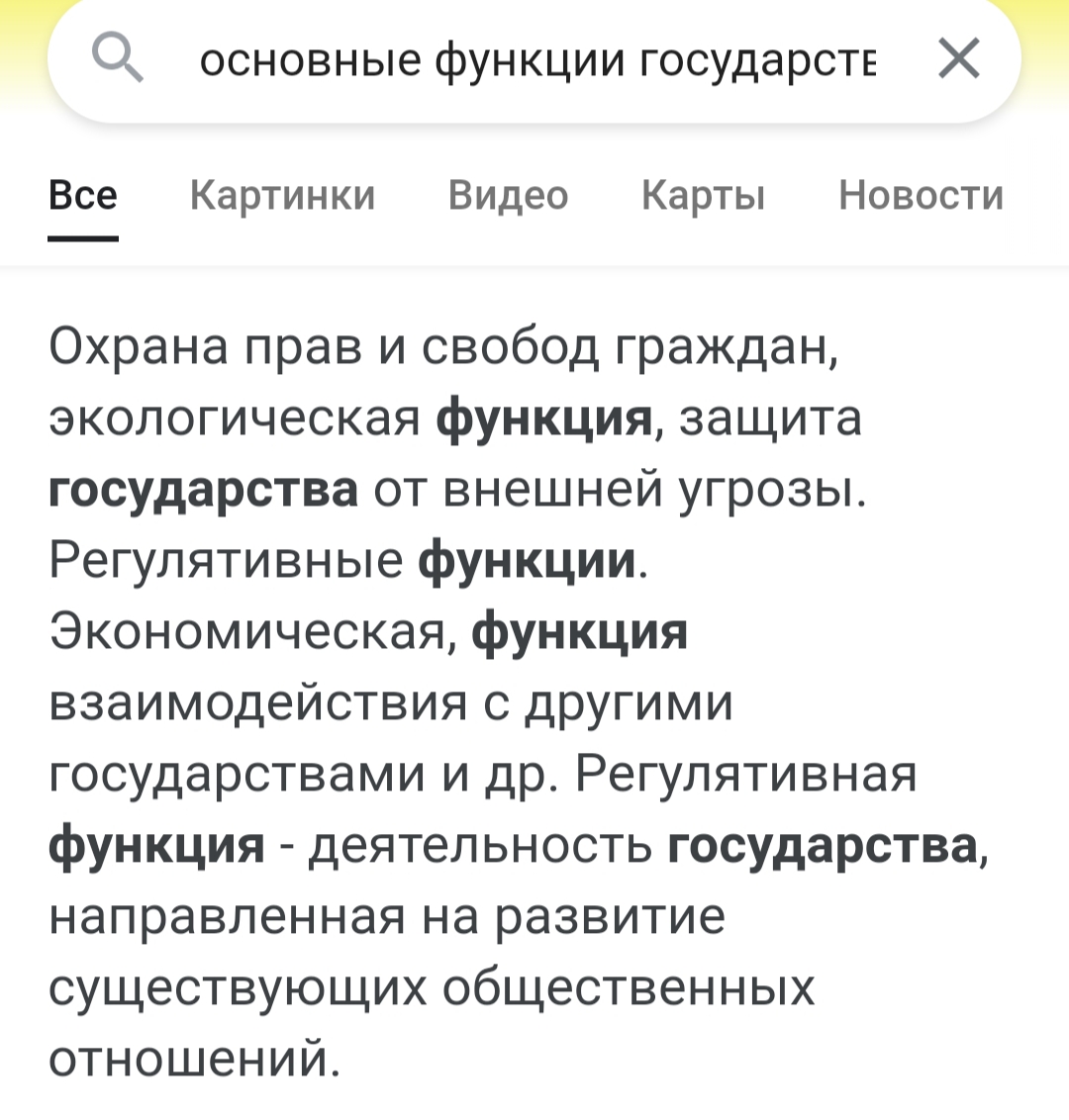The width and height of the screenshot is (1069, 1120).
Task: Clear the search query with X
Action: click(958, 60)
